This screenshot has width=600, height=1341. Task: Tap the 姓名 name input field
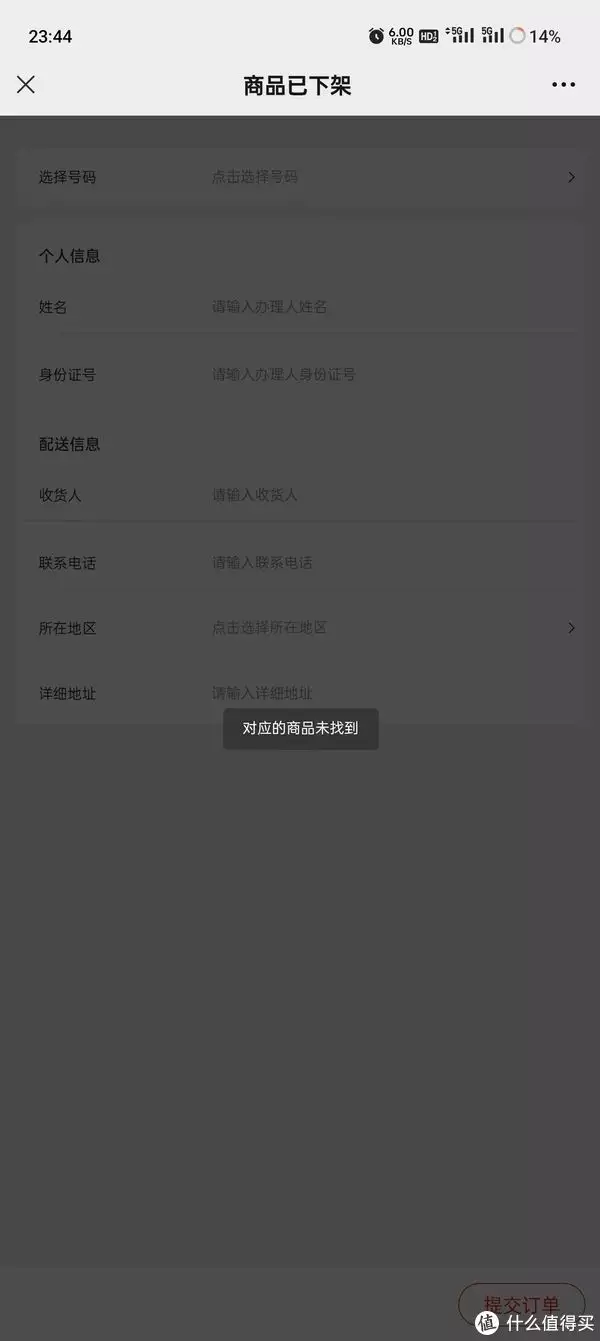point(380,307)
